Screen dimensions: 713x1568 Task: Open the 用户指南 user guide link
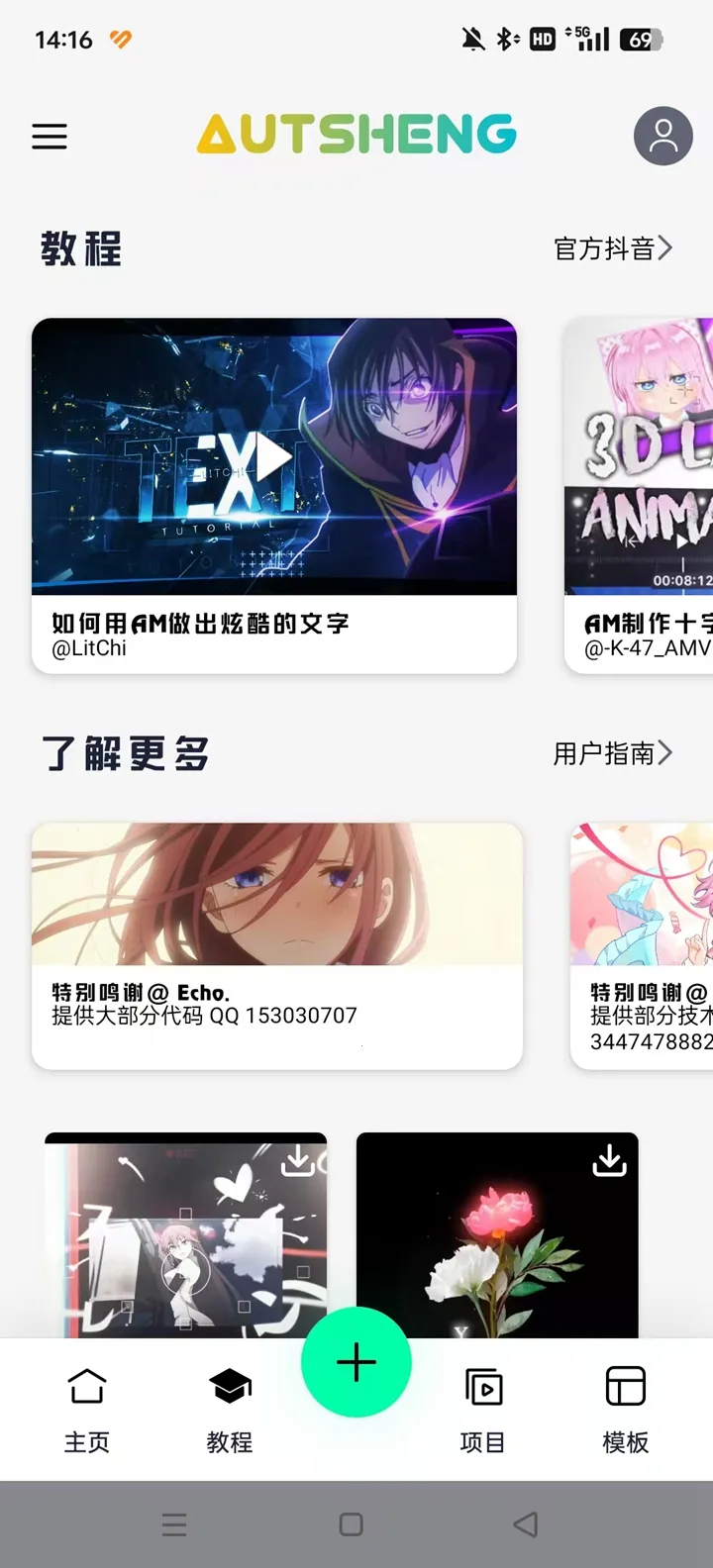[x=604, y=752]
